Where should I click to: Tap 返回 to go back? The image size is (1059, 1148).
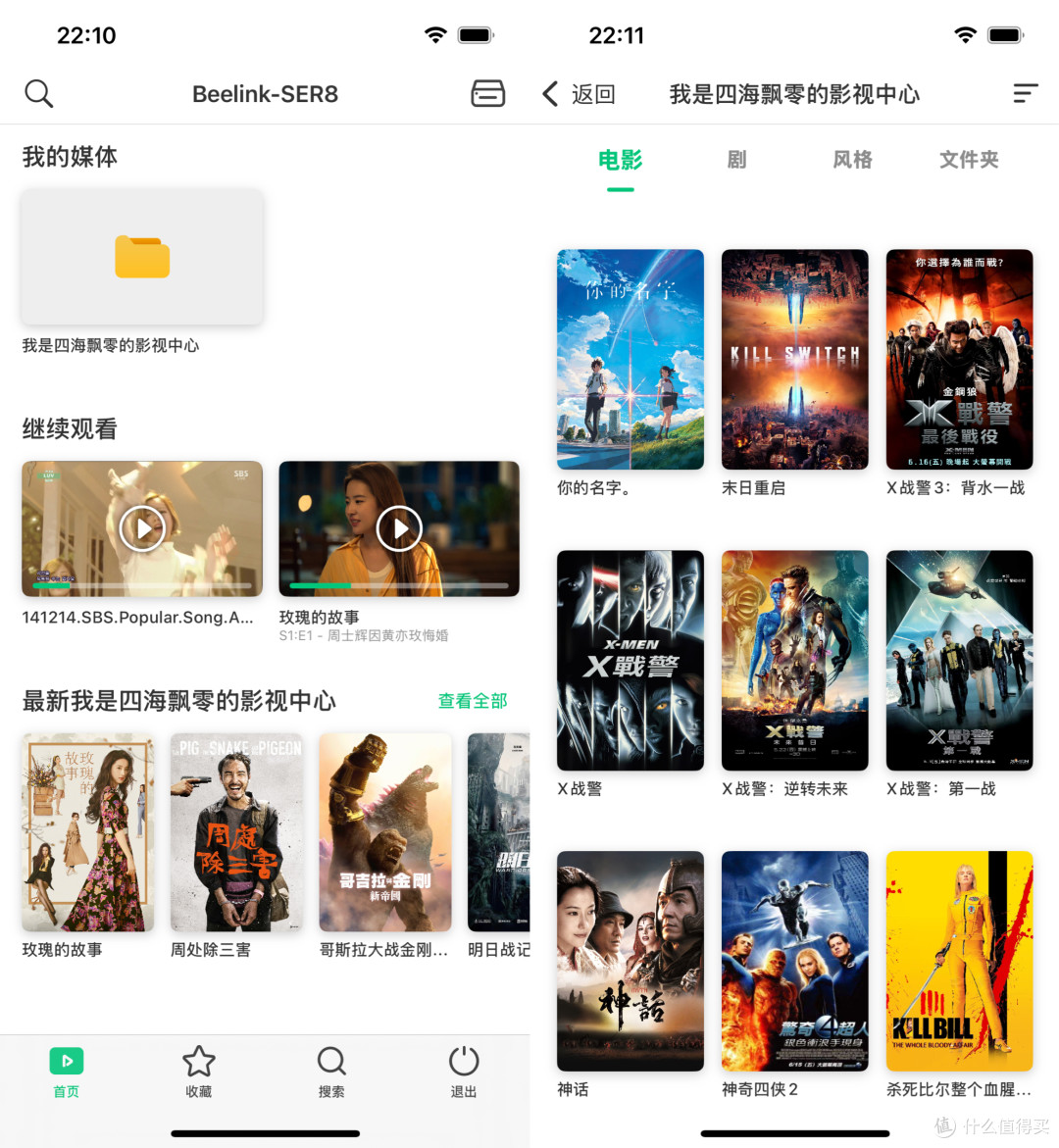pos(580,94)
